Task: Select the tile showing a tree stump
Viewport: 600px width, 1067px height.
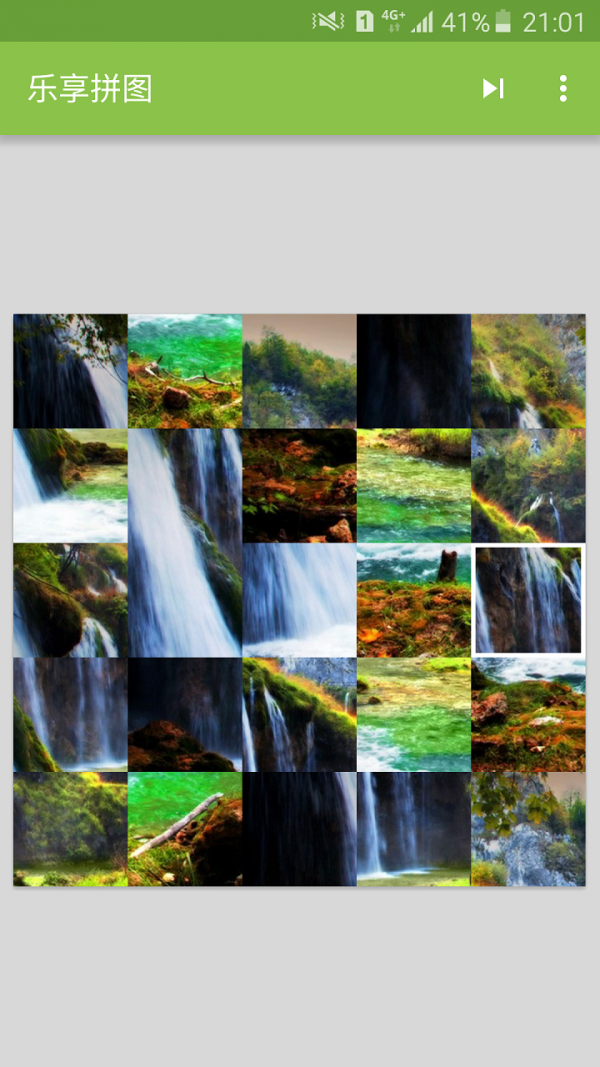Action: point(414,600)
